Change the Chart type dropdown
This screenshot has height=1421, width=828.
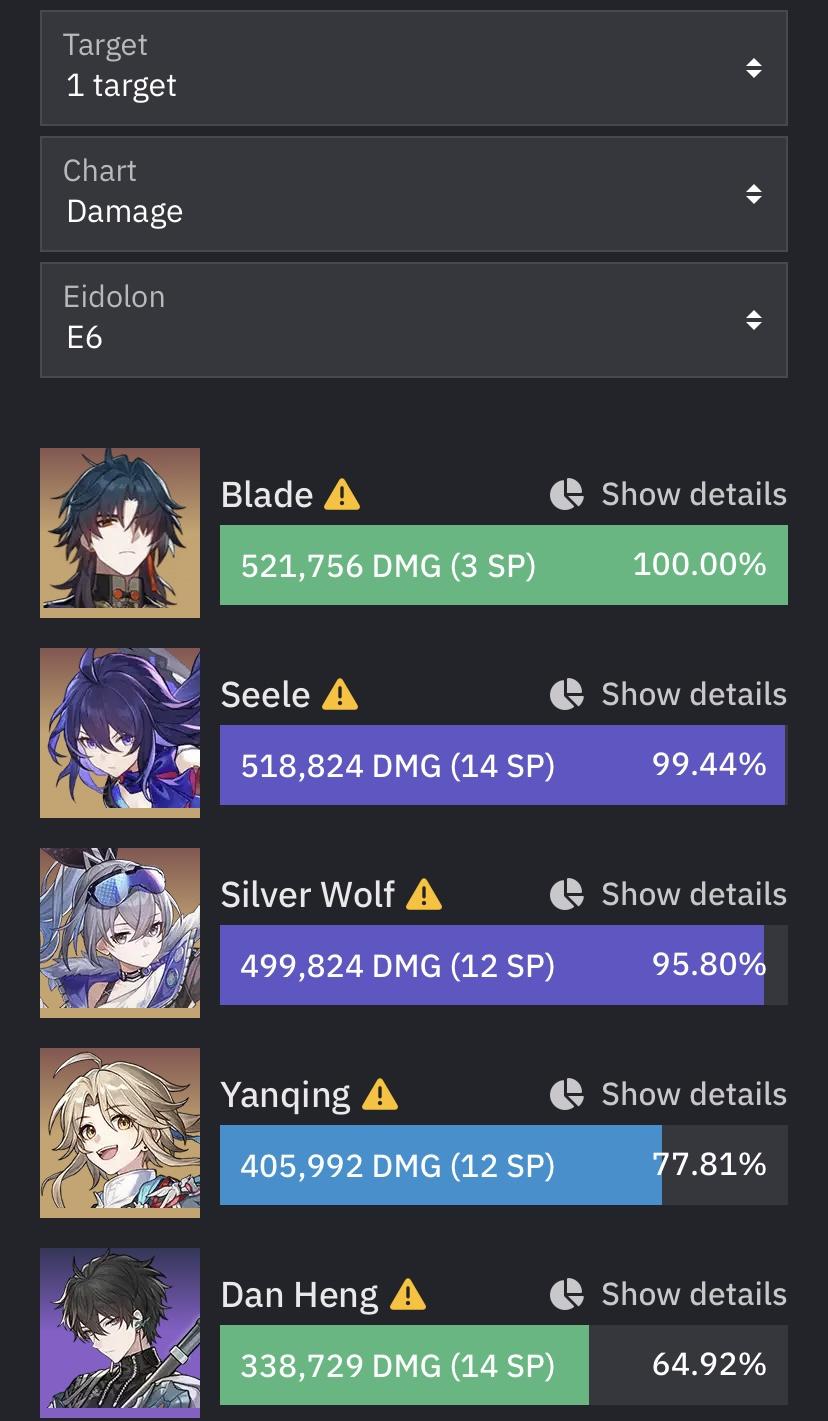(413, 194)
